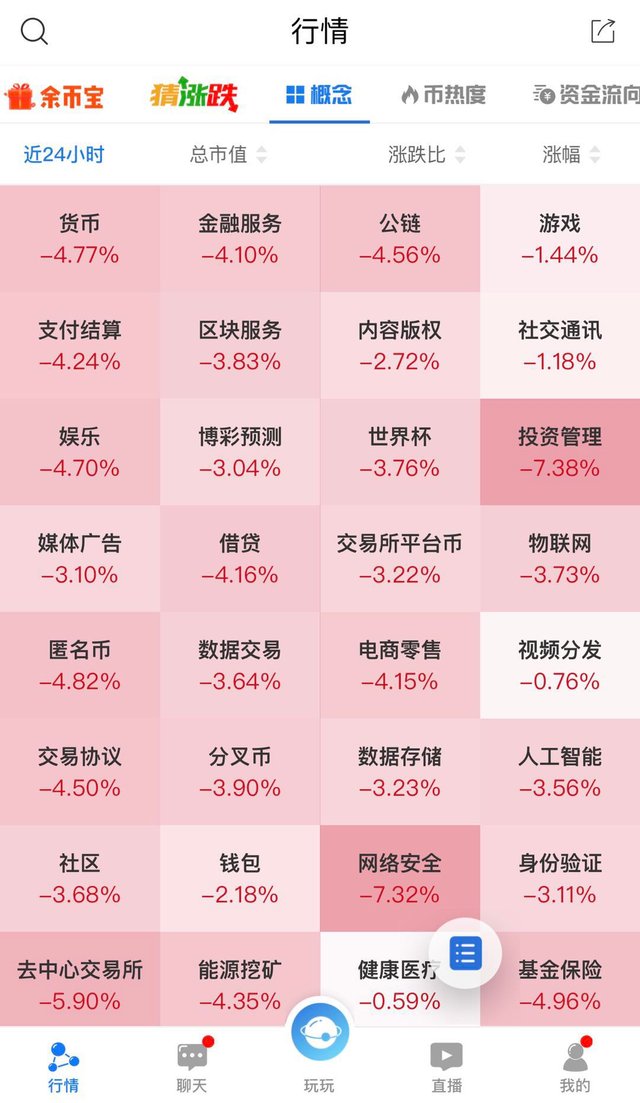Open the 公链 concept tile
The width and height of the screenshot is (640, 1103).
coord(400,238)
